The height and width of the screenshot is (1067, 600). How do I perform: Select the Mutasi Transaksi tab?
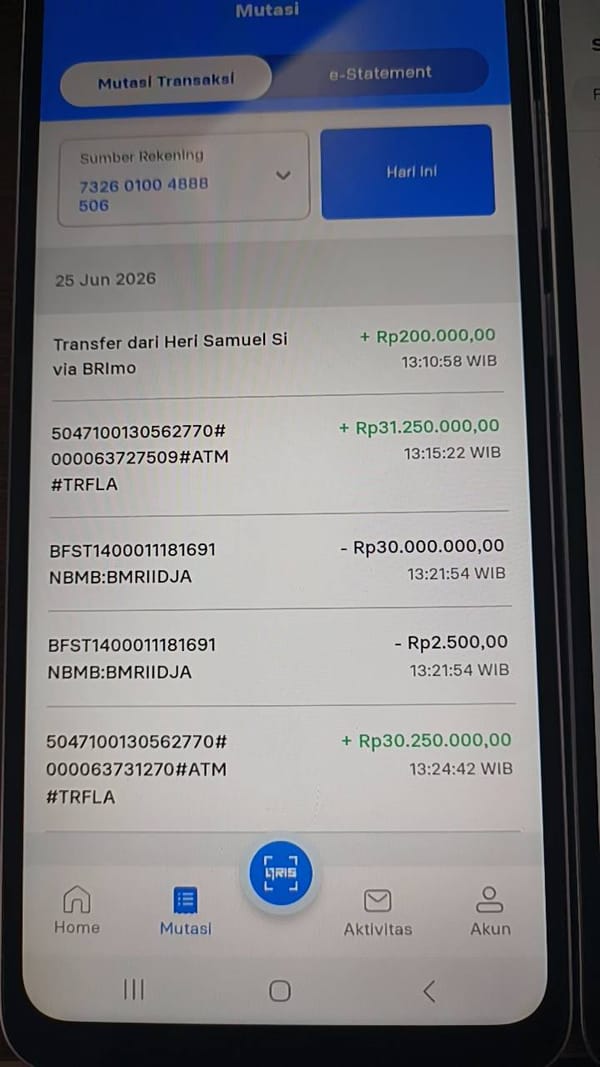[x=166, y=82]
